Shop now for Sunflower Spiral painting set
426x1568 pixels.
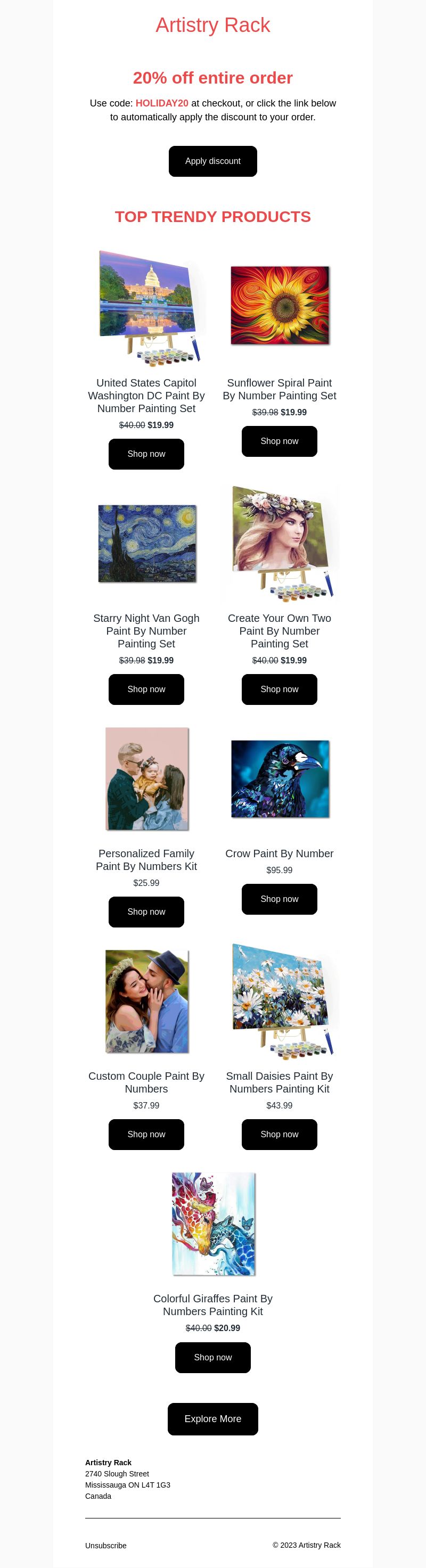pyautogui.click(x=280, y=441)
